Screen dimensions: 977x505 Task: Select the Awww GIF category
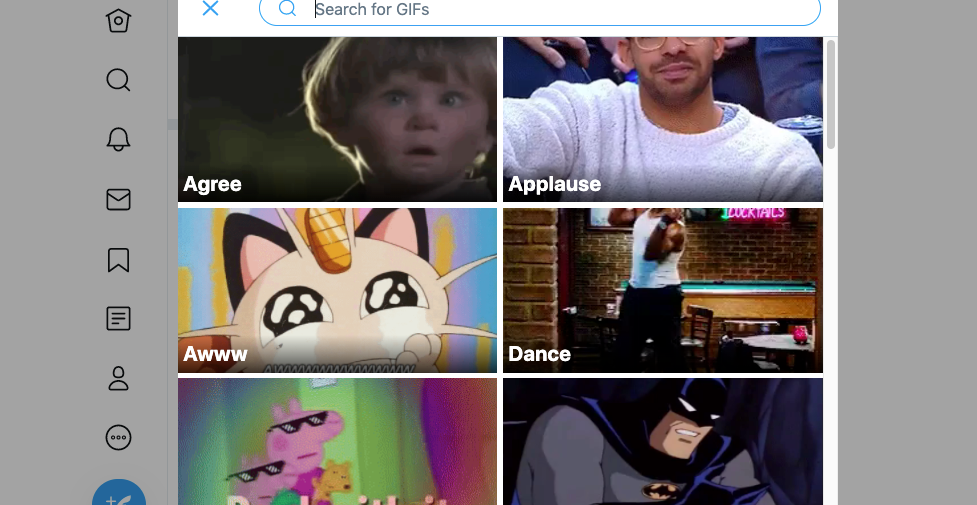(337, 290)
